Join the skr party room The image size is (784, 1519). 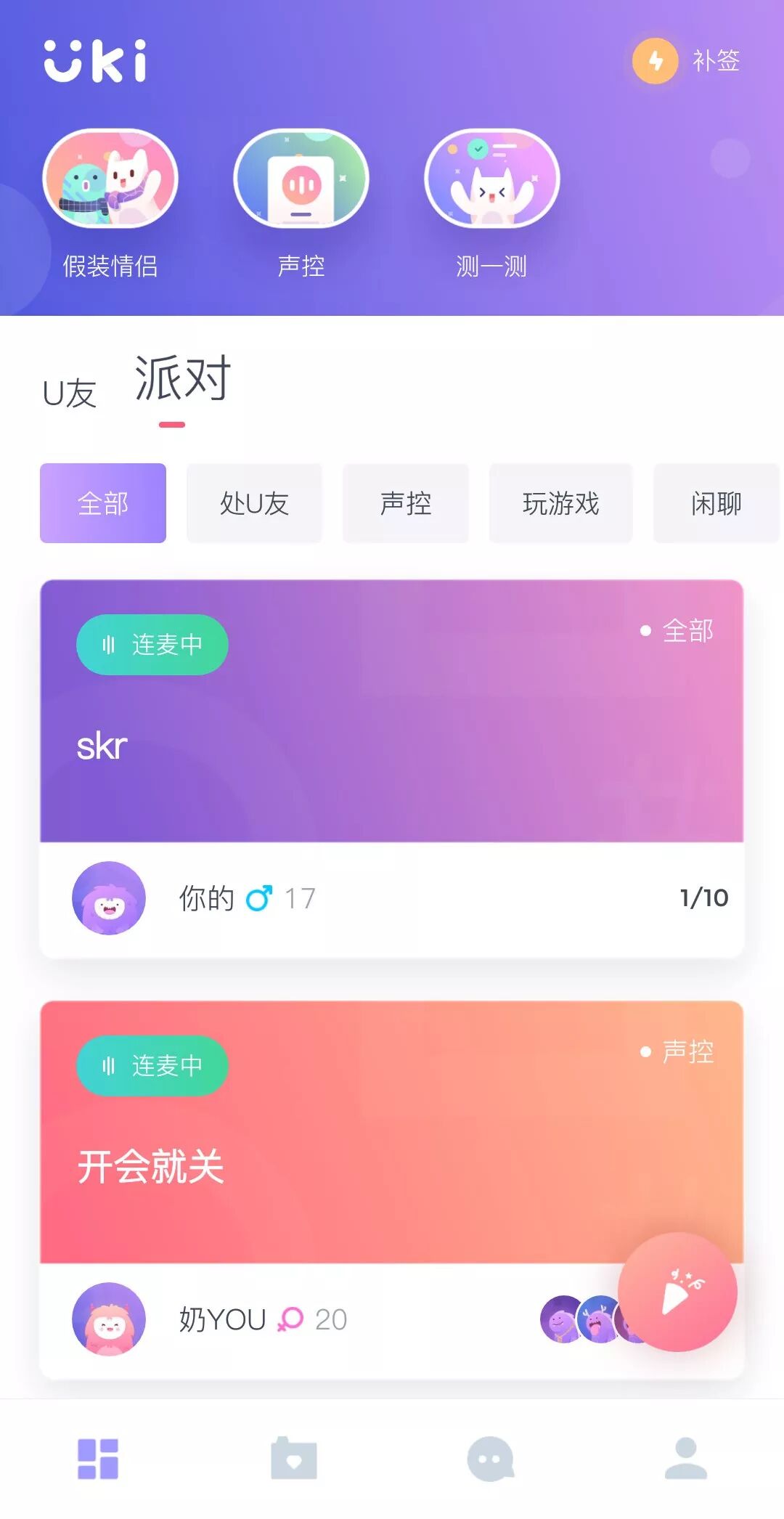pos(392,712)
